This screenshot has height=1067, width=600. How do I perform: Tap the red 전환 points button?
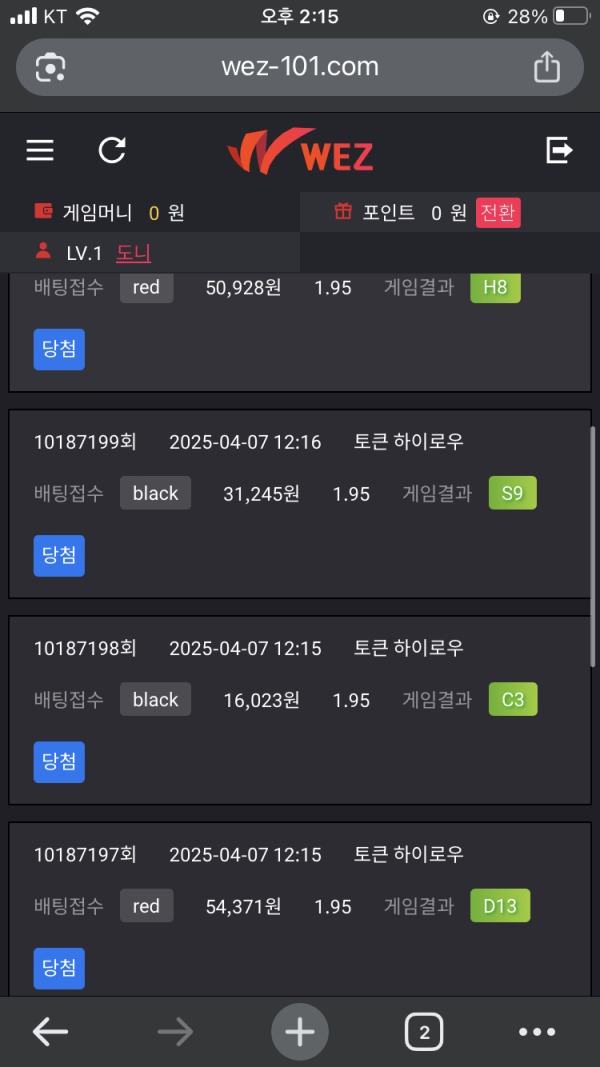pos(498,212)
